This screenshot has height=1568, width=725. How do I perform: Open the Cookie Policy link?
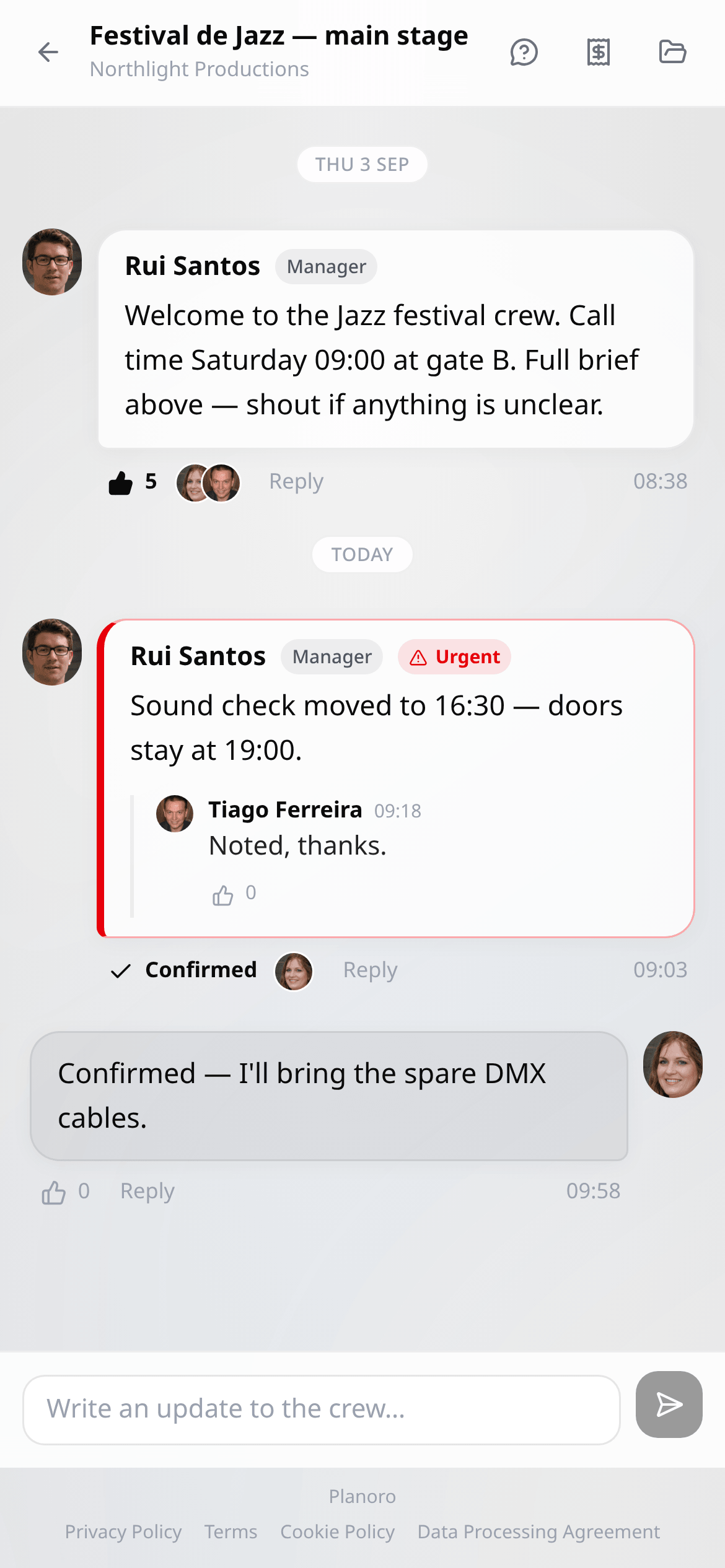(337, 1531)
